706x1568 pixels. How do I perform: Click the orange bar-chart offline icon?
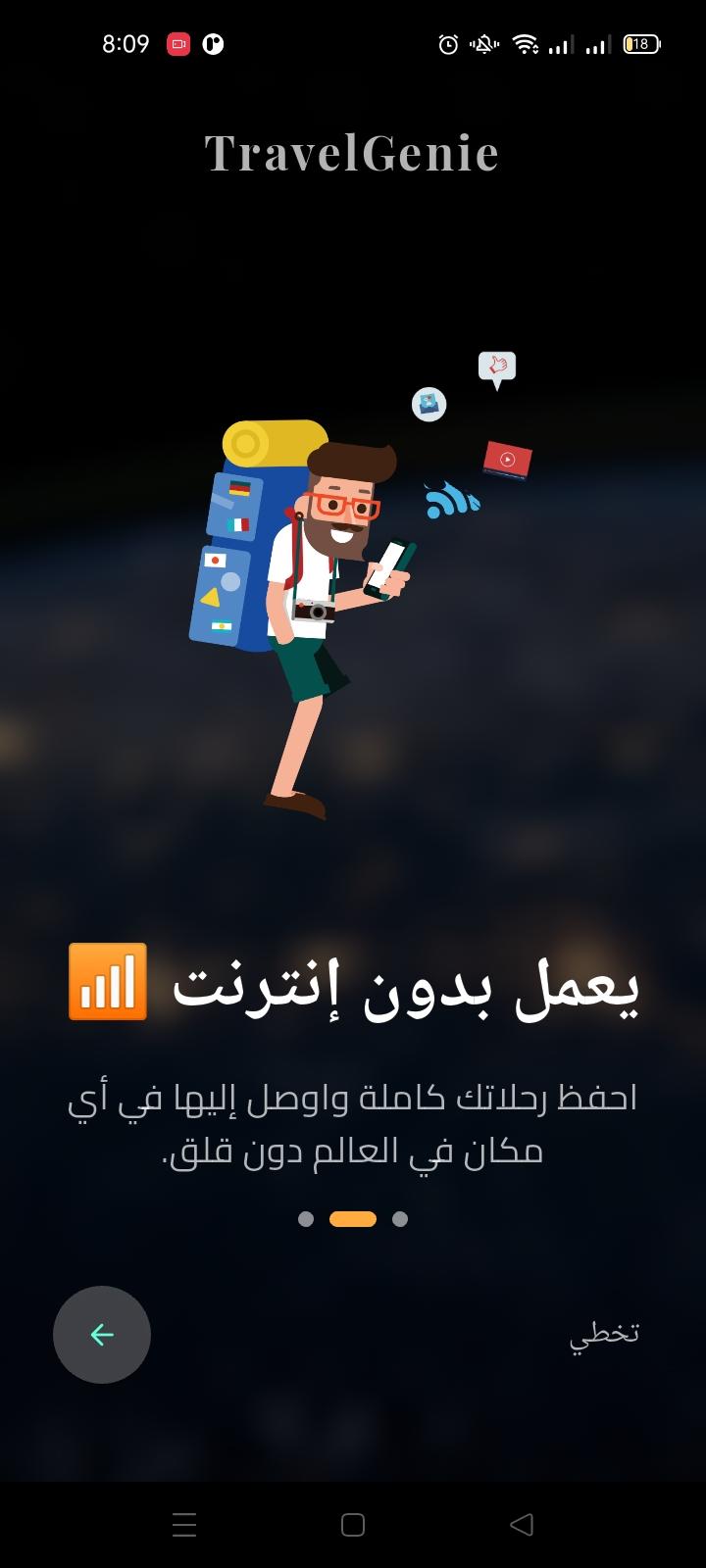(107, 981)
